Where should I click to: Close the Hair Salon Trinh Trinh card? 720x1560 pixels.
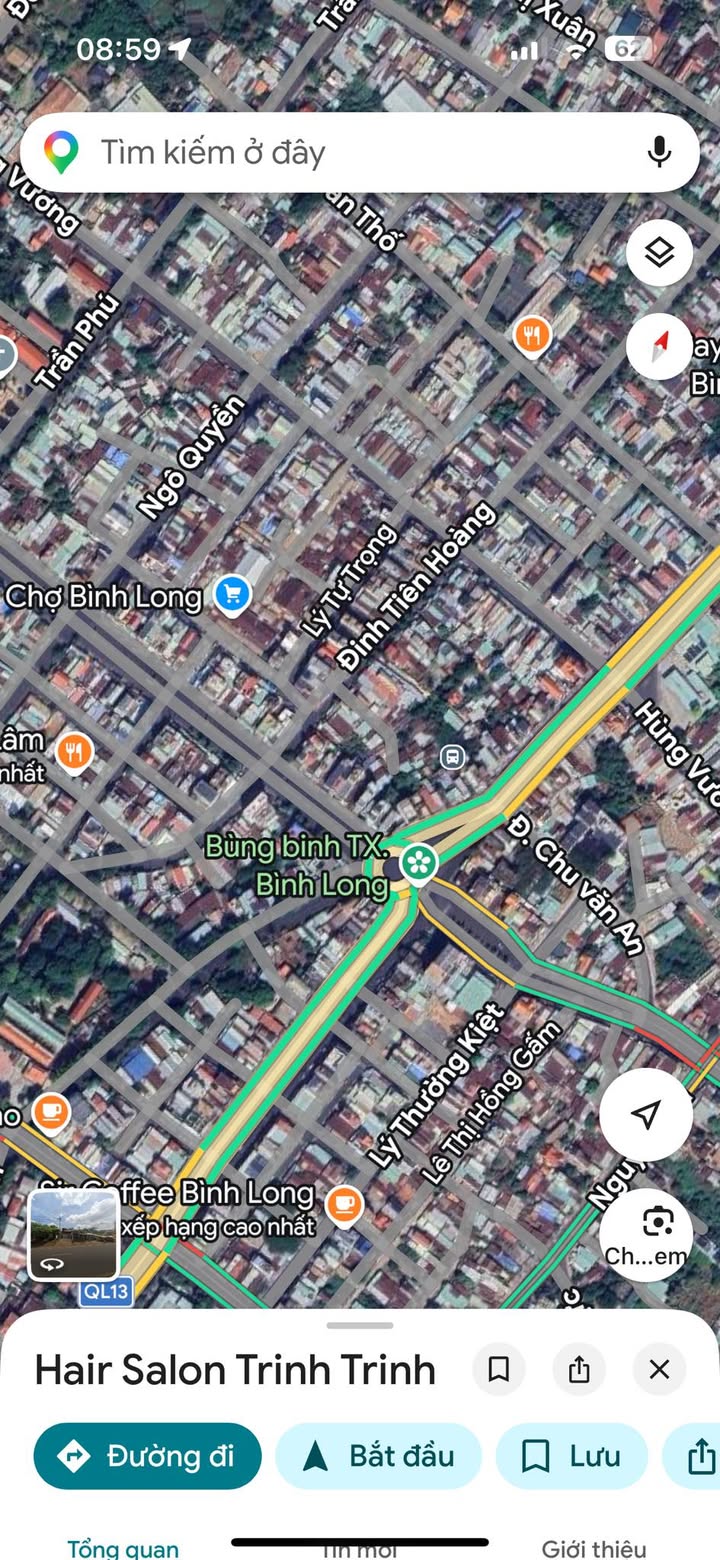(659, 1369)
